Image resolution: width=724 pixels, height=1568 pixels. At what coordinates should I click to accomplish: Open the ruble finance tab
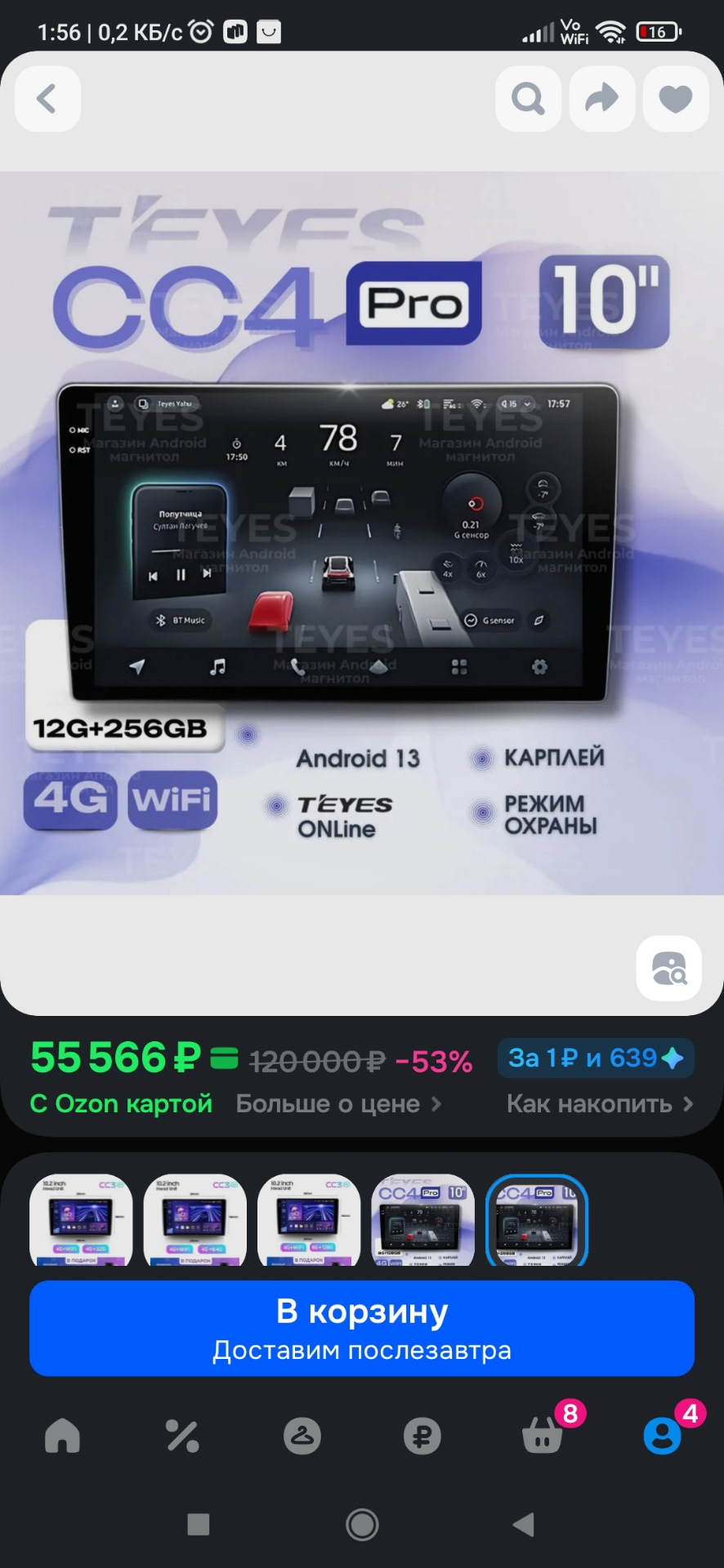click(x=422, y=1436)
